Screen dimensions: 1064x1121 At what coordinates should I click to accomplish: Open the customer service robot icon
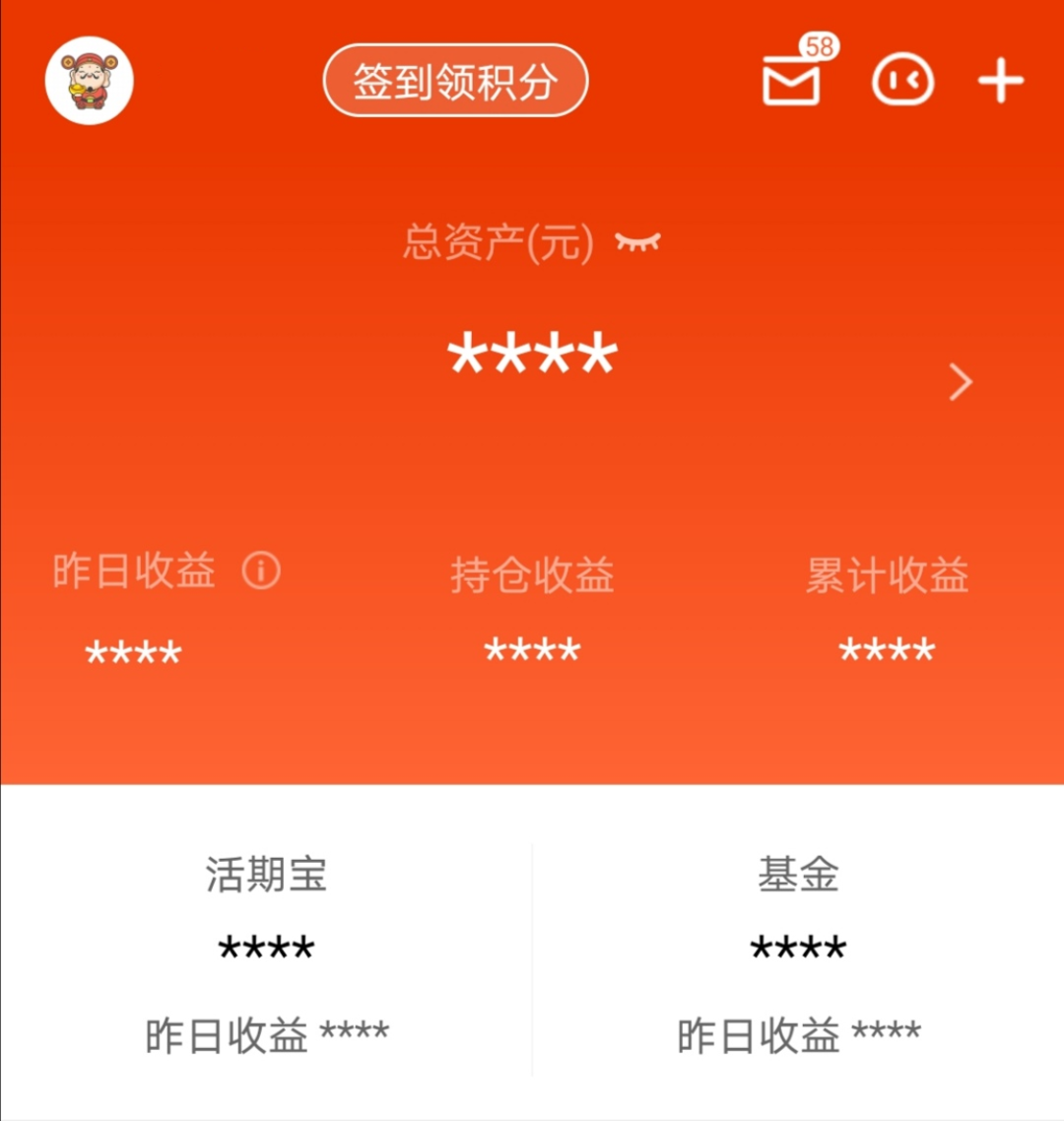click(902, 81)
